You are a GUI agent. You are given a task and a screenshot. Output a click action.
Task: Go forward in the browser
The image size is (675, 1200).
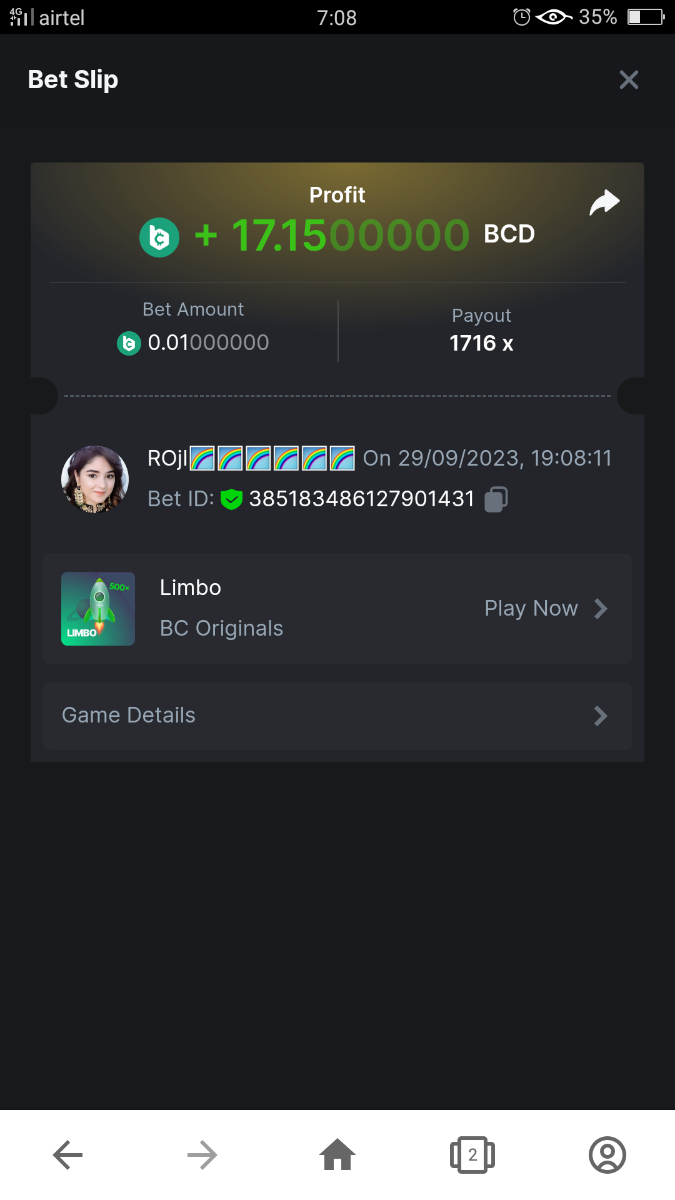click(x=202, y=1156)
